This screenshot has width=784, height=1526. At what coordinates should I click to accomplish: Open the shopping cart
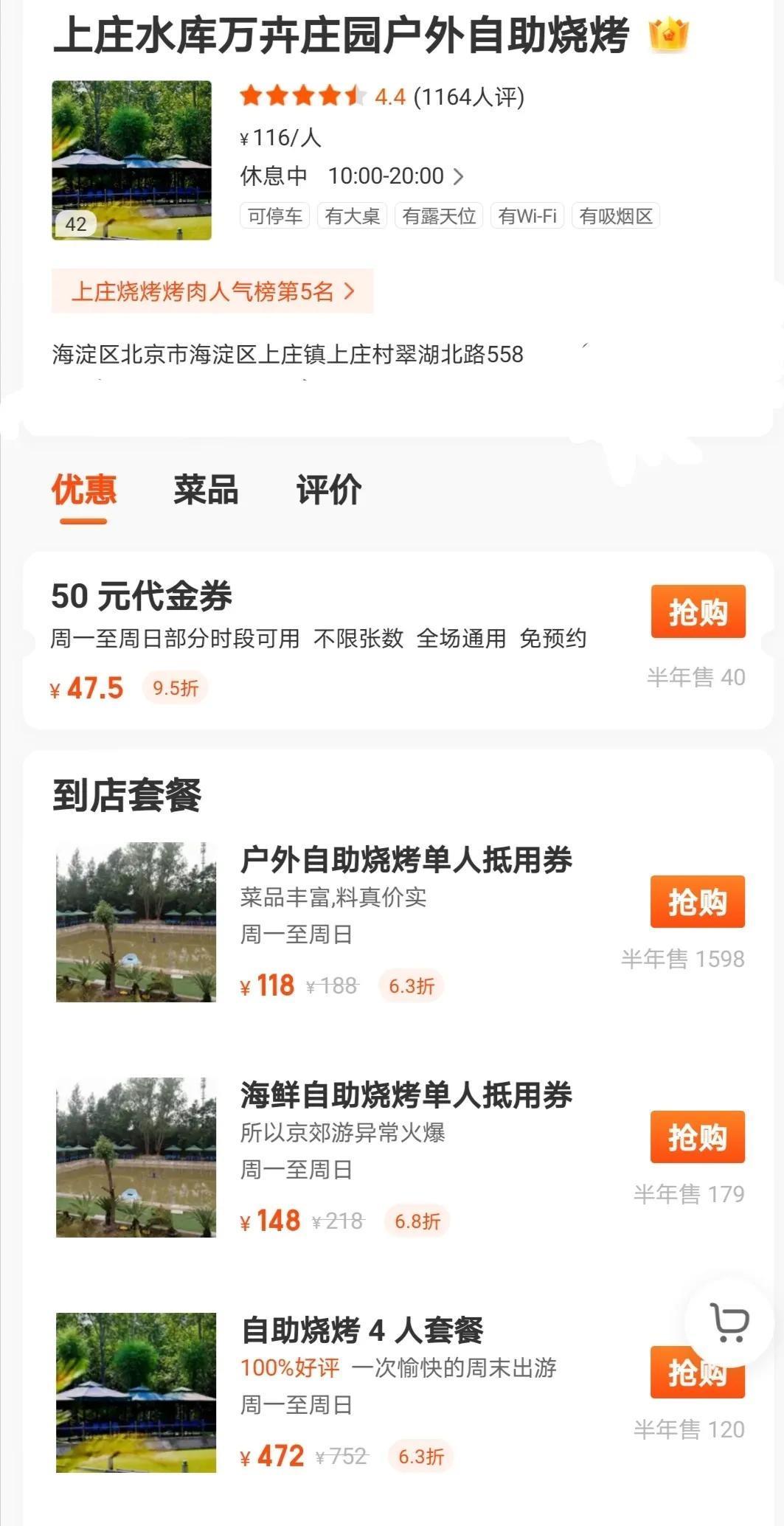(728, 1322)
